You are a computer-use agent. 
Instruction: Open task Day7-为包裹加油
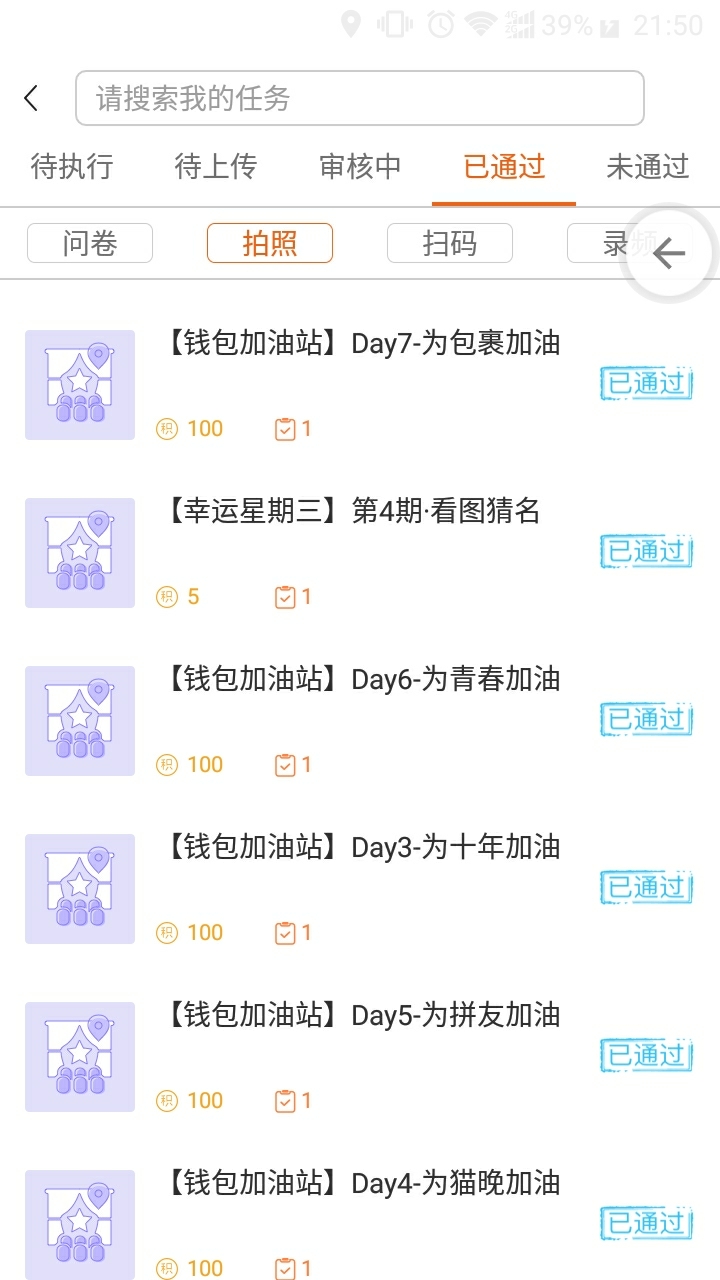coord(360,385)
